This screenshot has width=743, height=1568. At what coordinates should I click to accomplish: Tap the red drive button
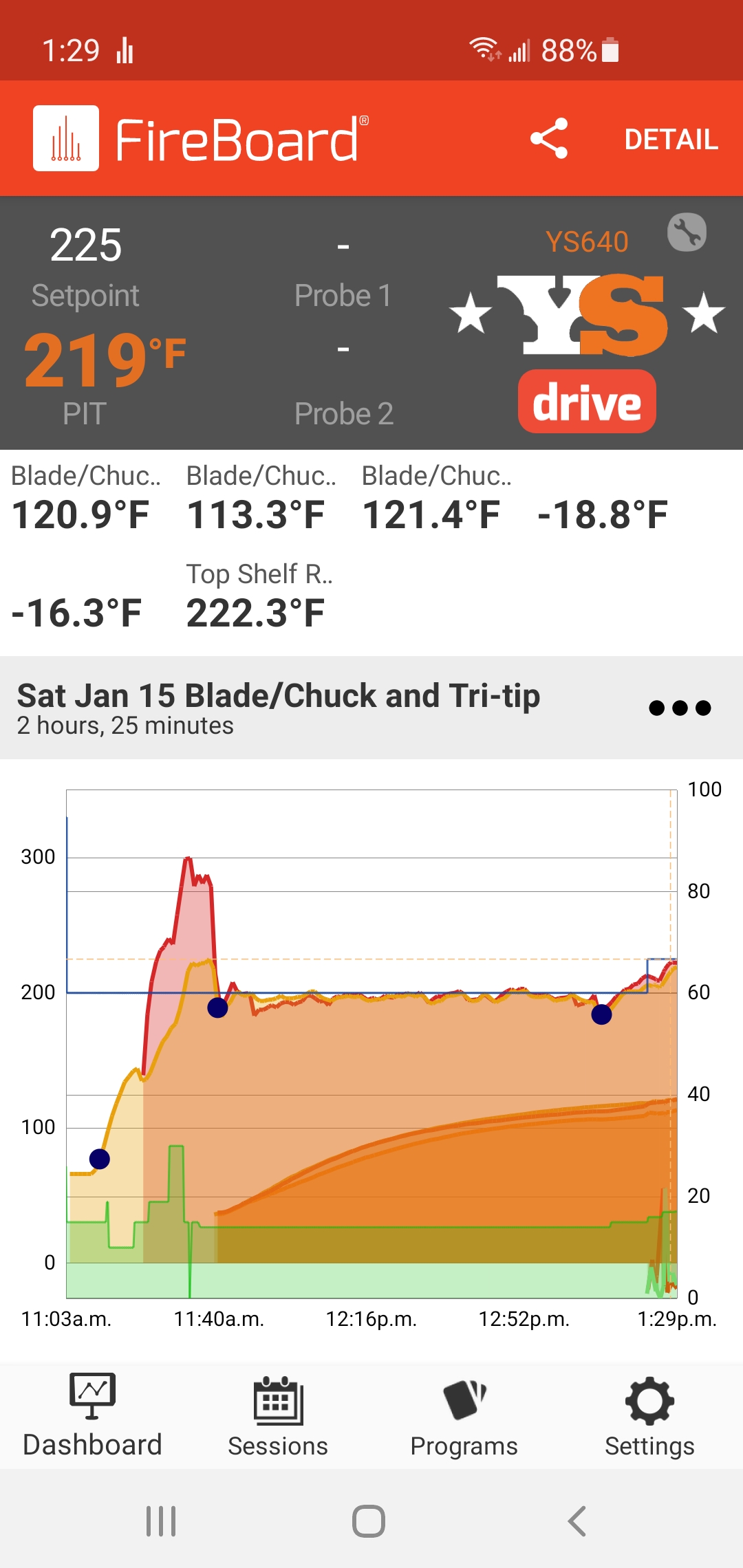click(x=587, y=402)
